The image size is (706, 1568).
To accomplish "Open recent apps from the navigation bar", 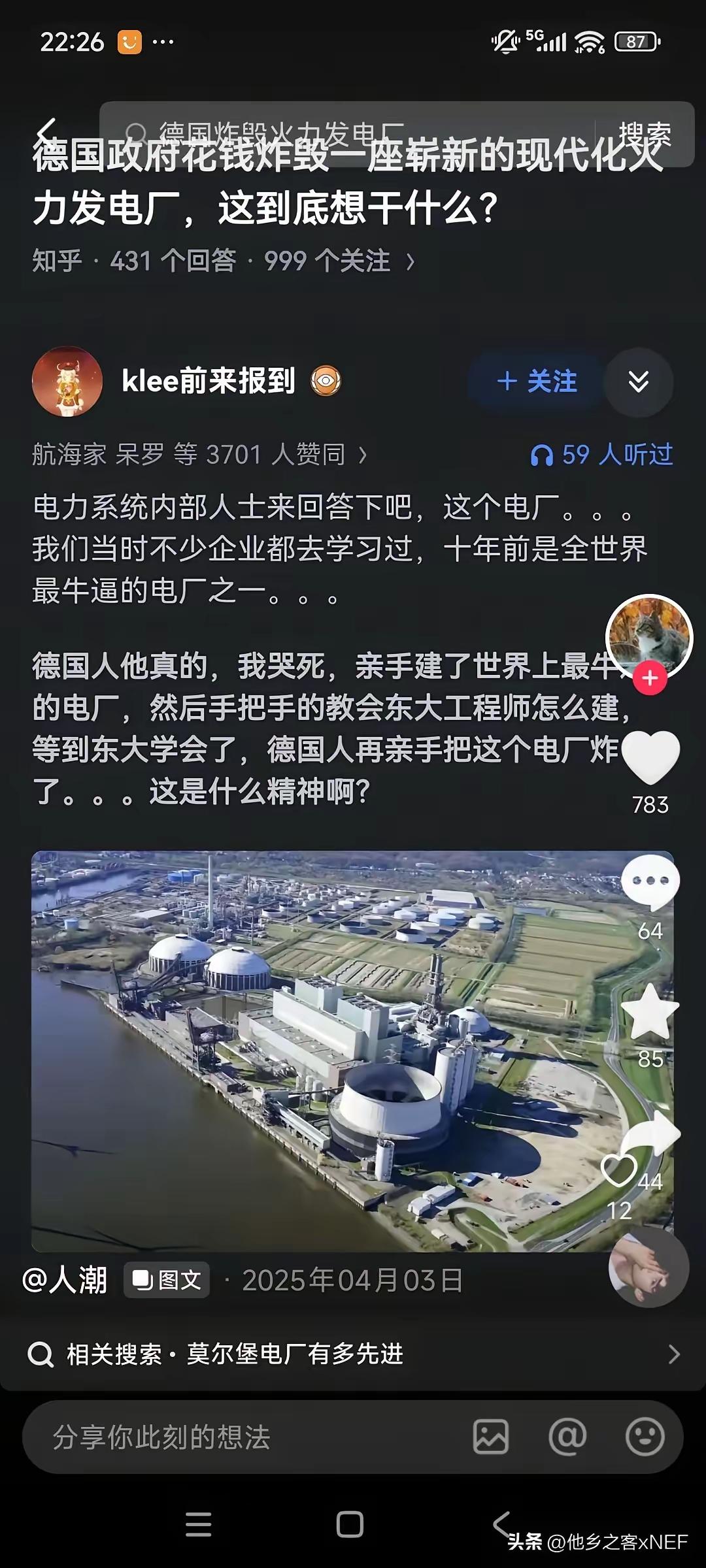I will pos(198,1525).
